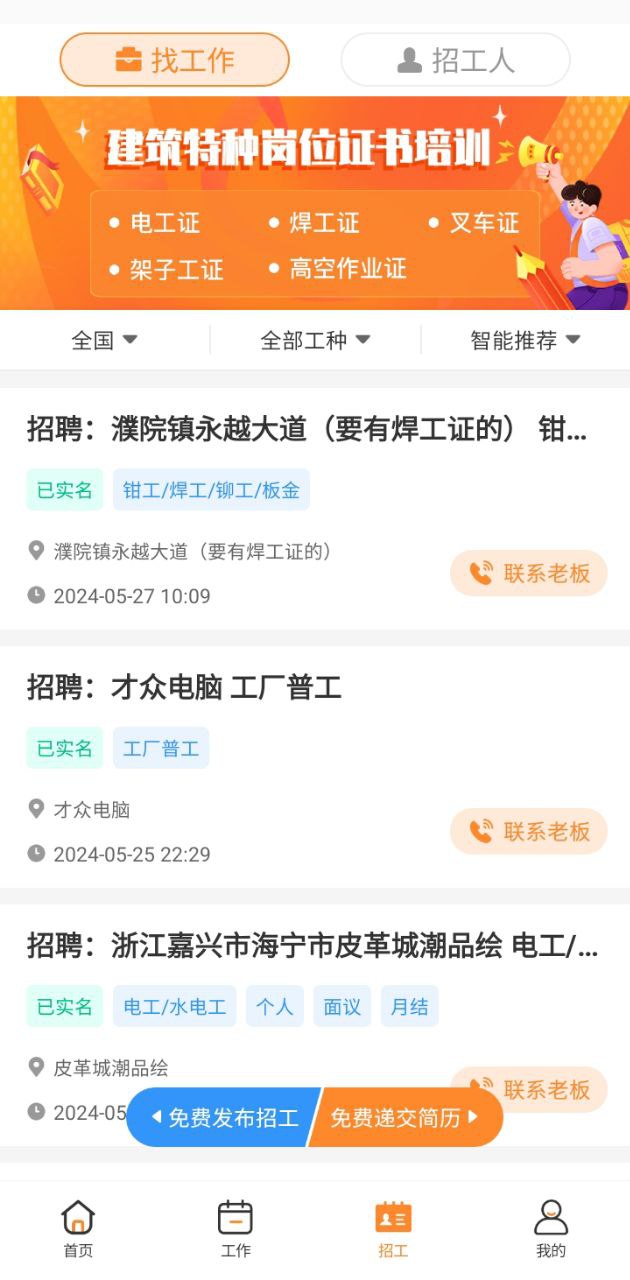This screenshot has height=1280, width=630.
Task: Open the 智能推荐 sorting dropdown
Action: (x=525, y=340)
